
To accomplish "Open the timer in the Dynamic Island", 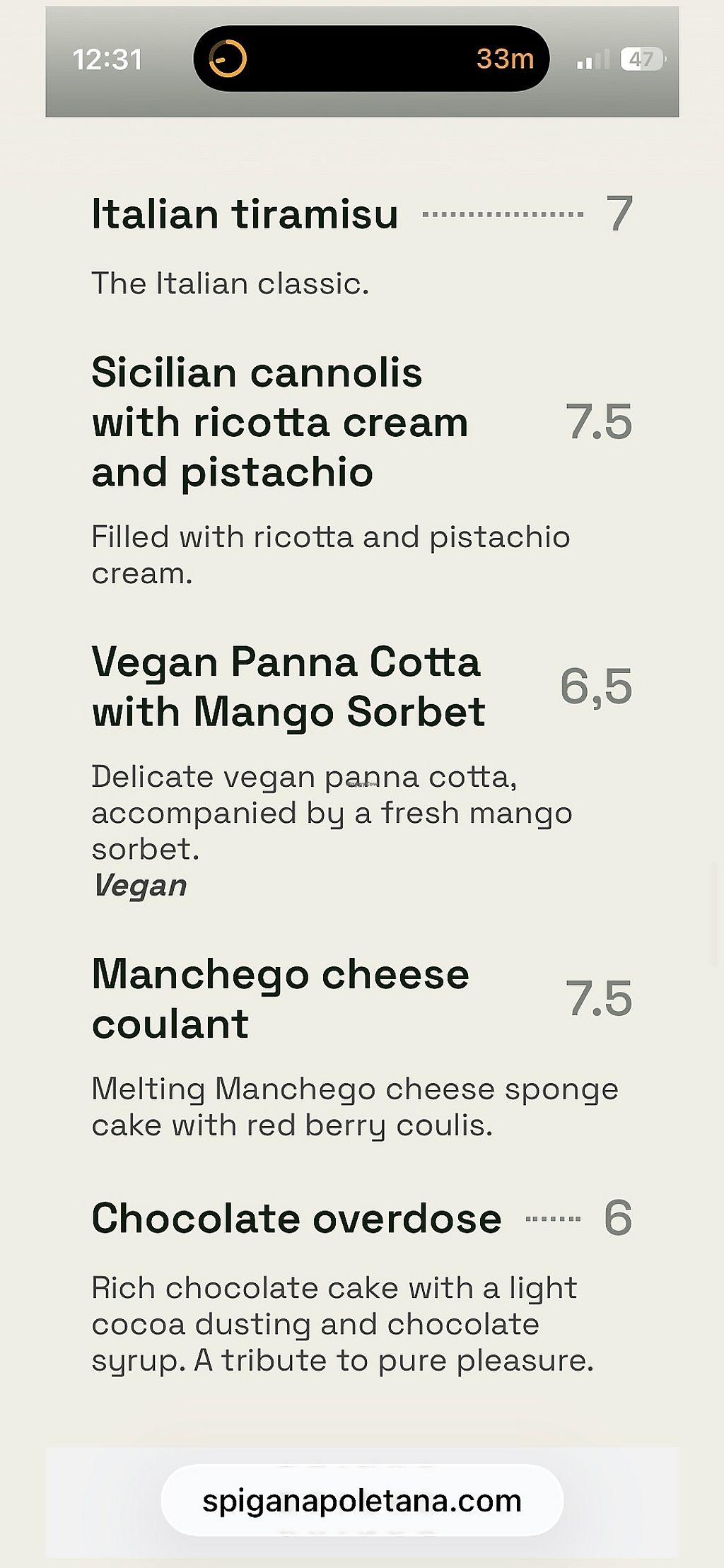I will pyautogui.click(x=371, y=59).
